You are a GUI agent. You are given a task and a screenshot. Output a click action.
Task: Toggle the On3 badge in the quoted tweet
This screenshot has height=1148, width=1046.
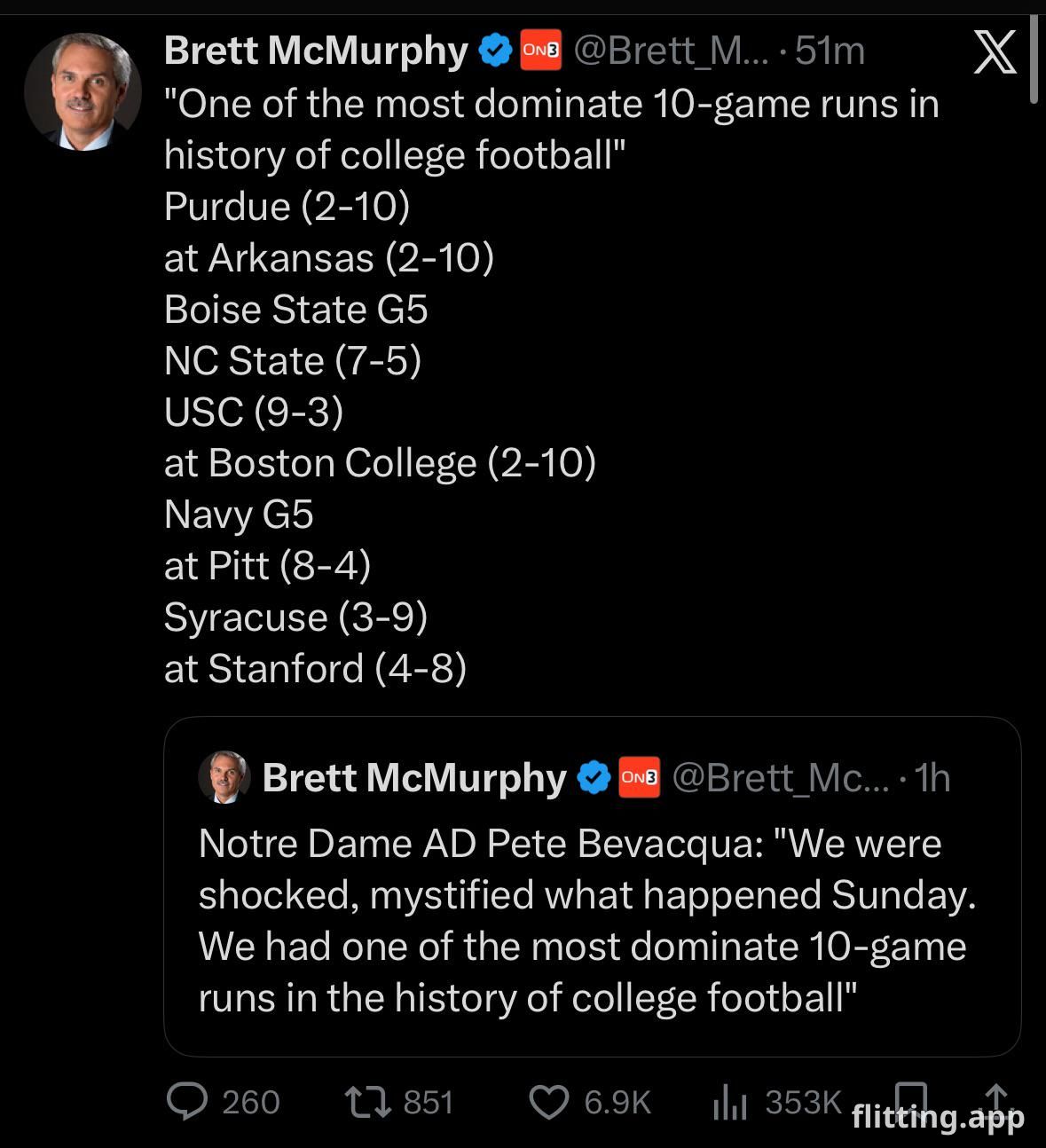pyautogui.click(x=638, y=778)
